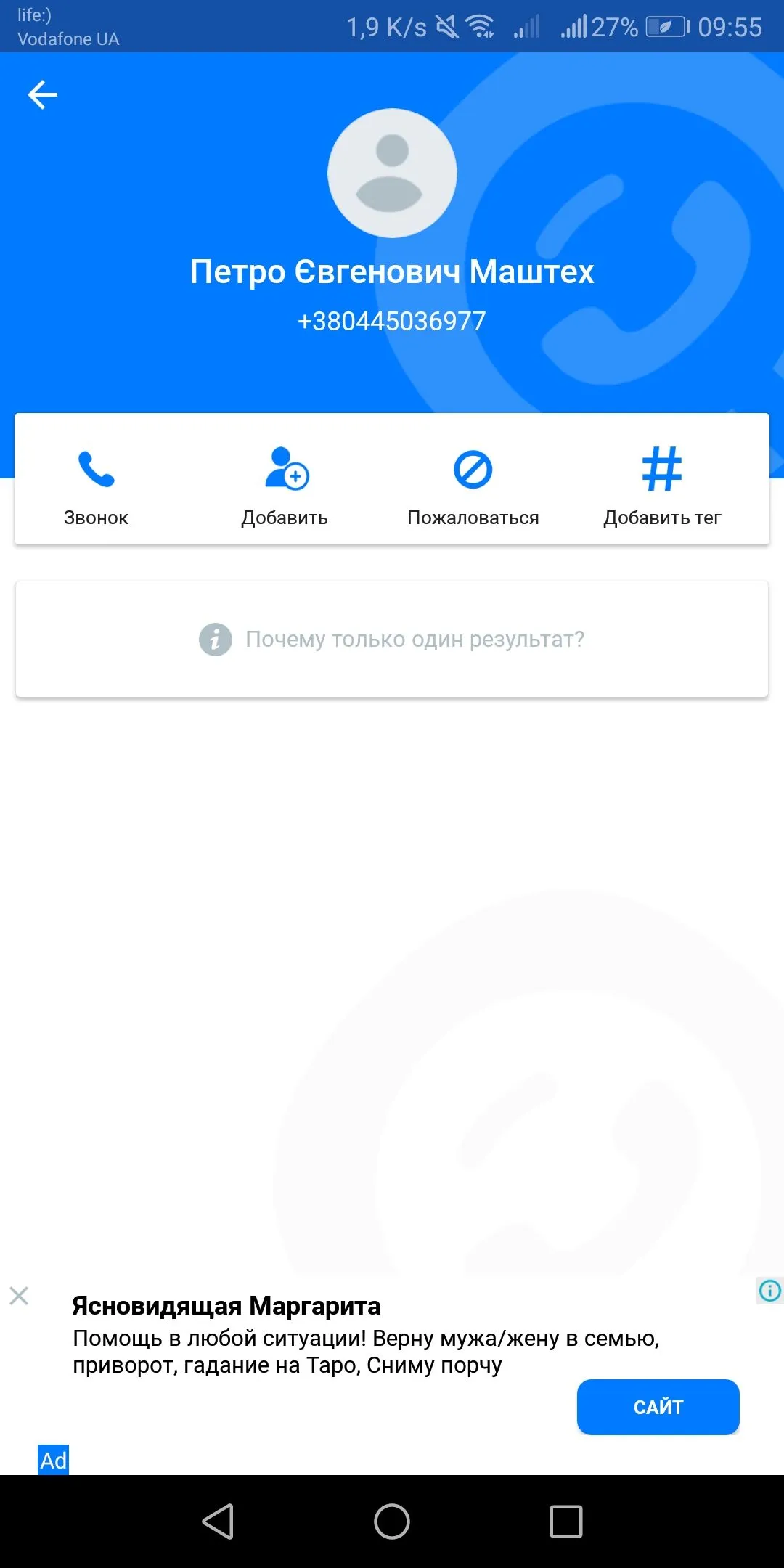The width and height of the screenshot is (784, 1568).
Task: Open recent apps from navigation bar
Action: [x=566, y=1522]
